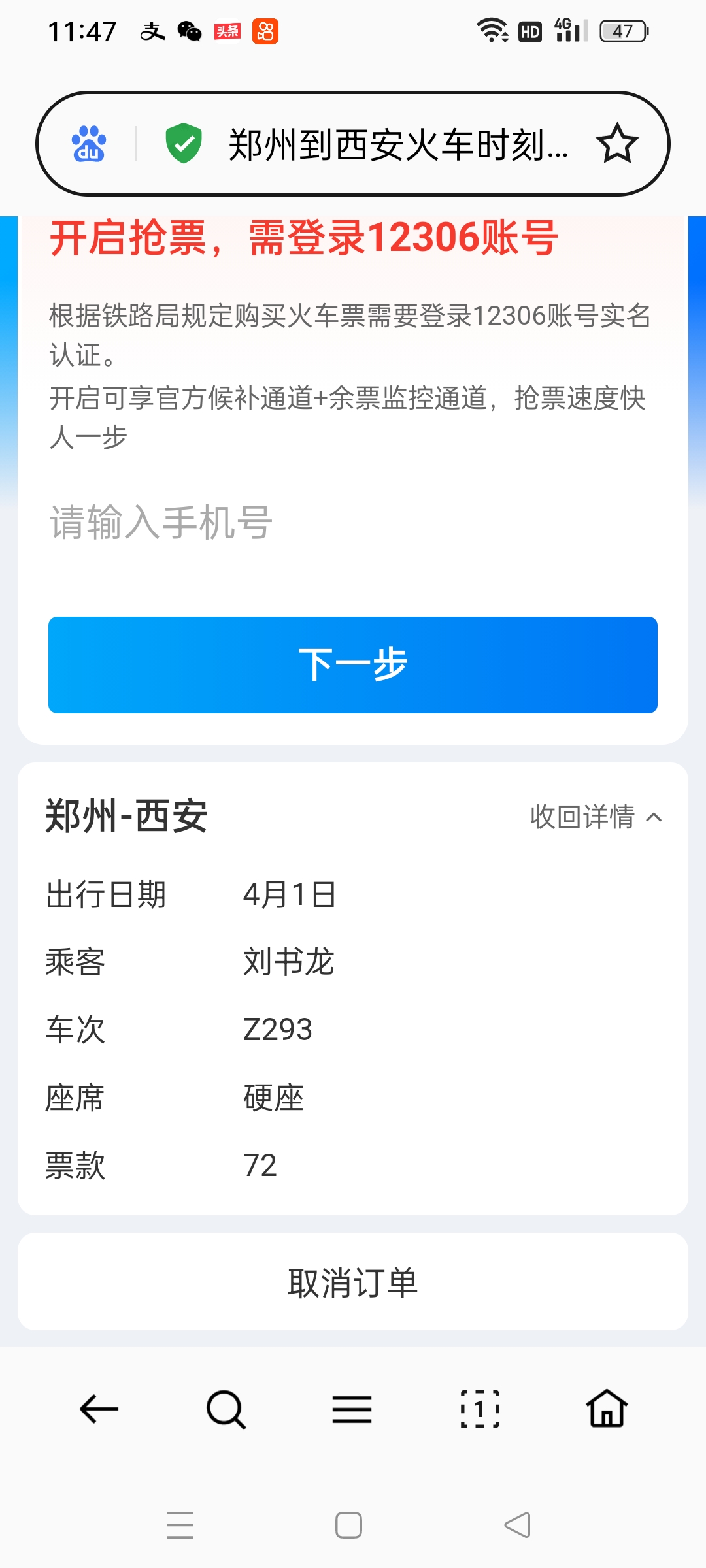
Task: Go to the browser home page
Action: pyautogui.click(x=607, y=1409)
